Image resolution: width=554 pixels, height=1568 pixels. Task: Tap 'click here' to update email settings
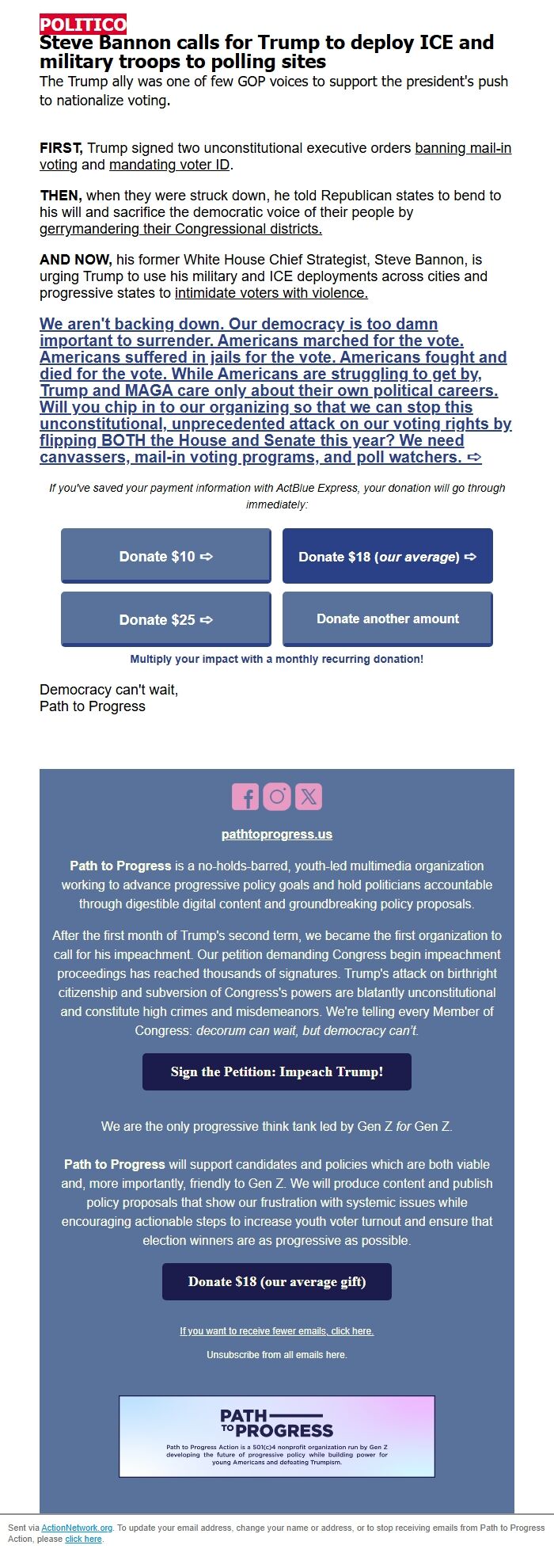(x=83, y=1539)
